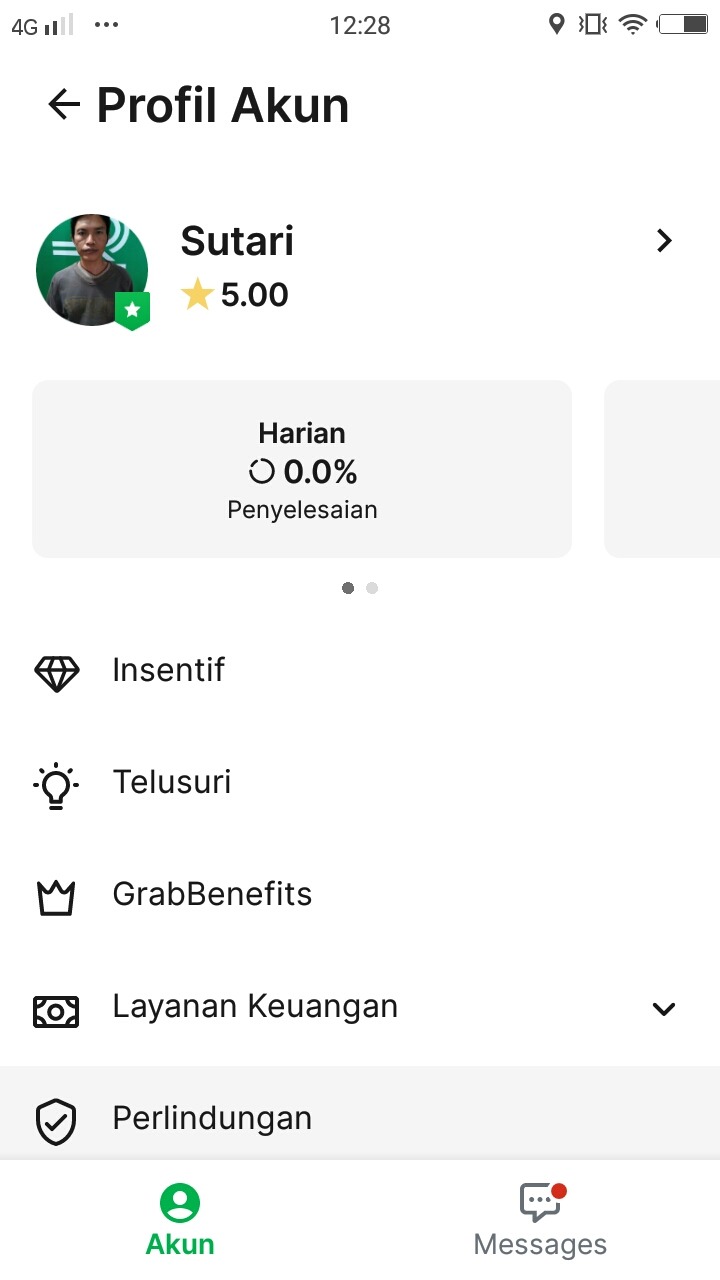Open Perlindungan settings

point(212,1118)
